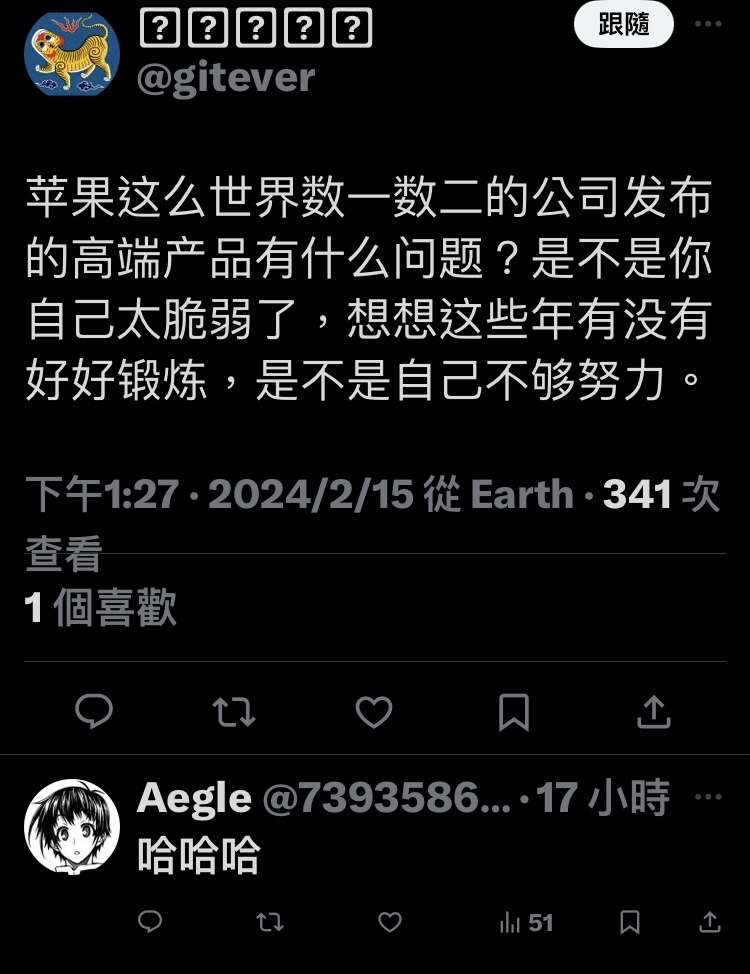The height and width of the screenshot is (974, 750).
Task: Reply to Aegle's comment
Action: coord(150,922)
